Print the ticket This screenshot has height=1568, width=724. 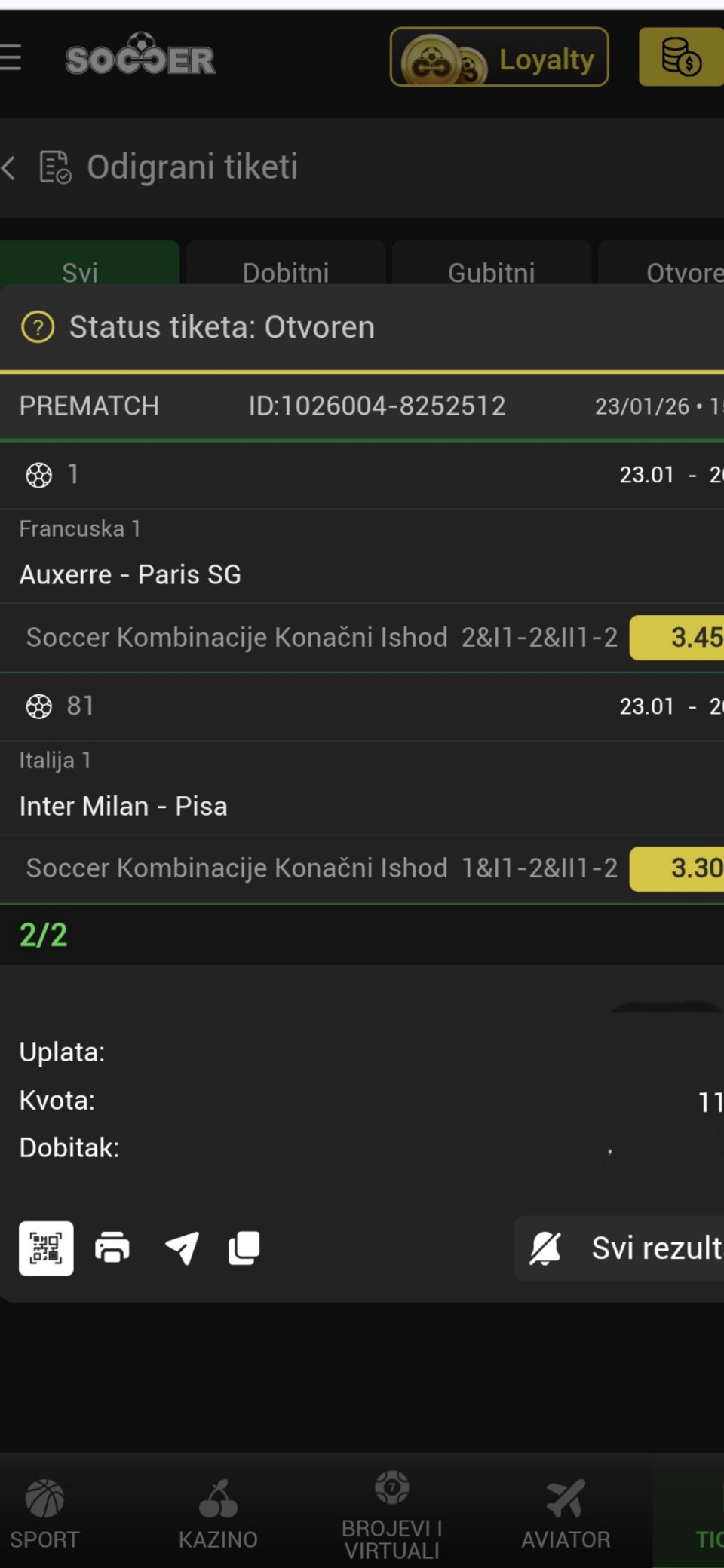coord(112,1248)
